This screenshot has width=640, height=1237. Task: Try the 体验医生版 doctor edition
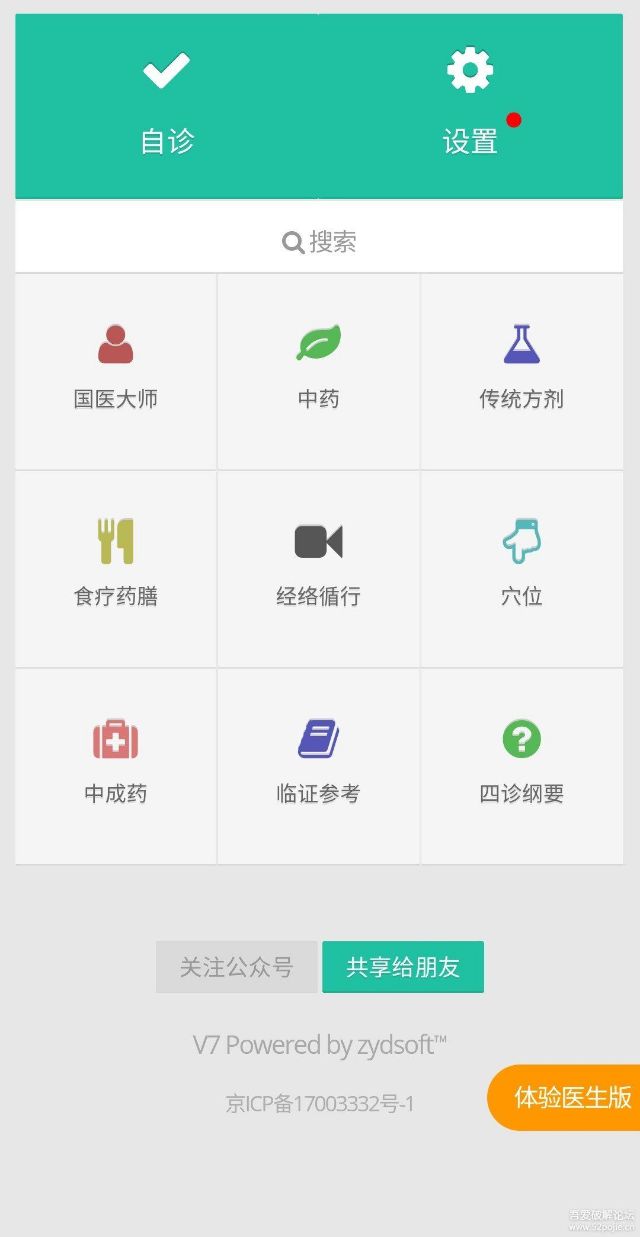point(565,1097)
